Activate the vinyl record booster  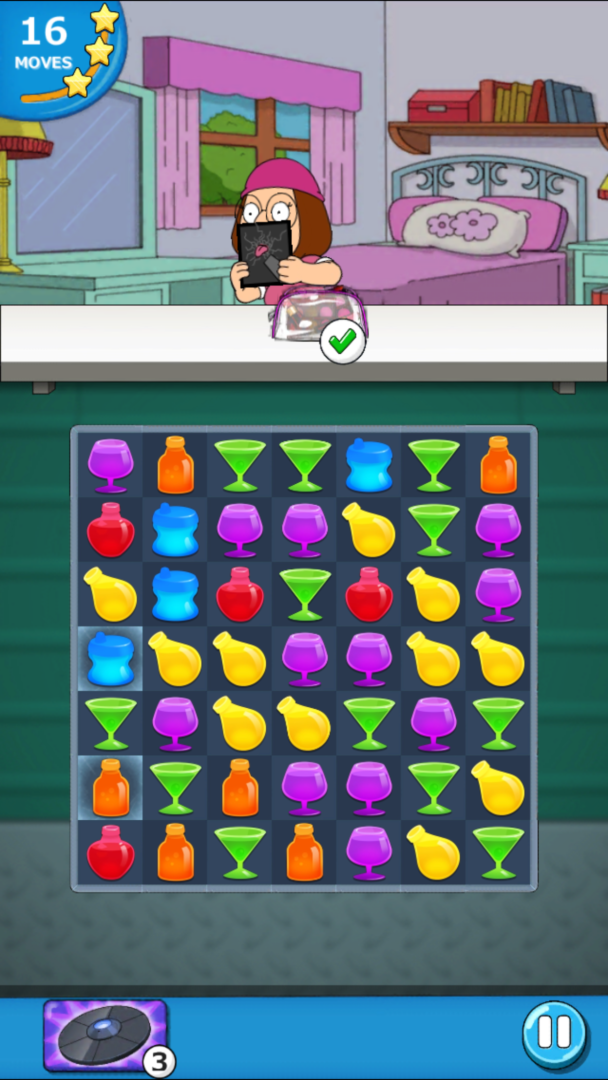click(104, 1036)
